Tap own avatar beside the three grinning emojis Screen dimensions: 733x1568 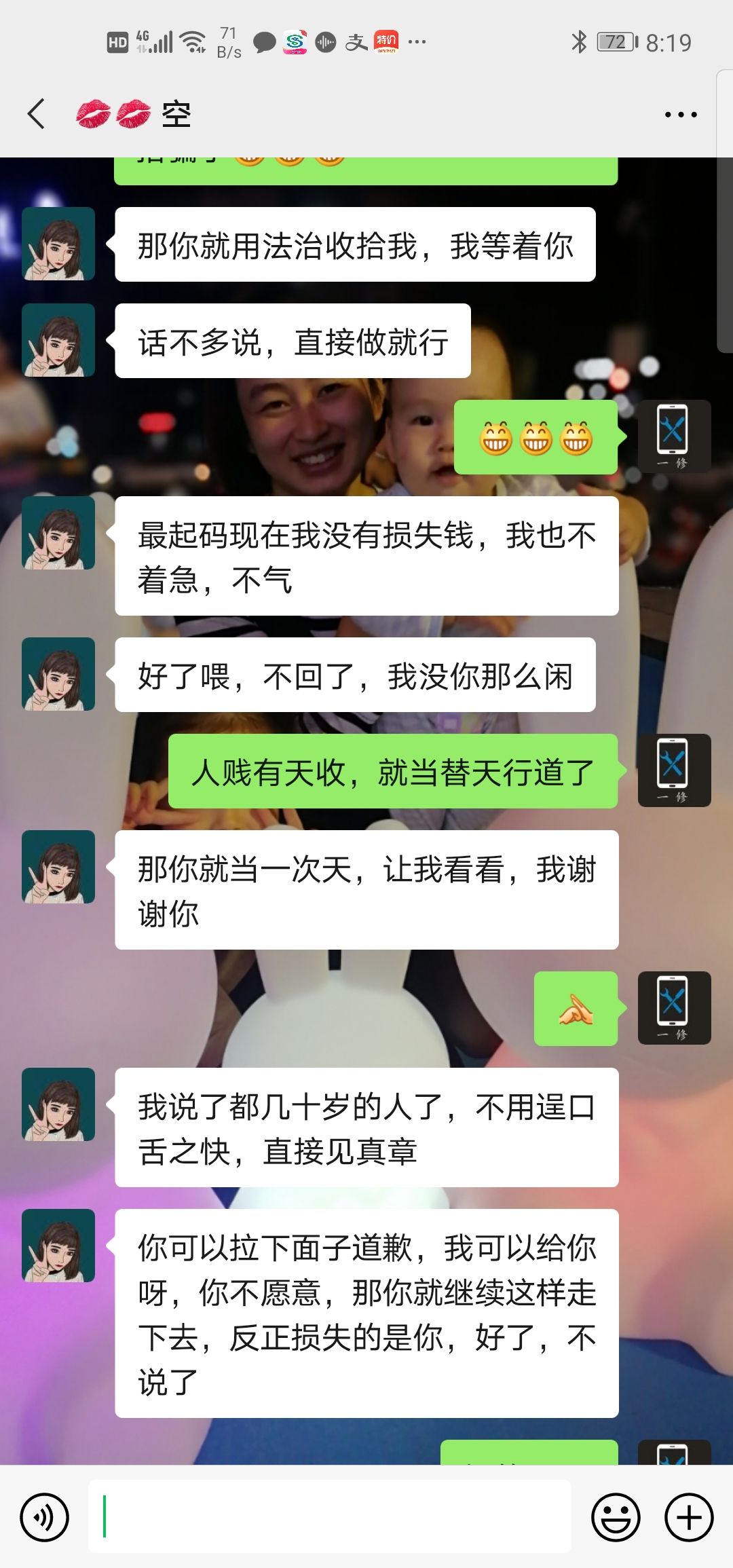pos(674,436)
